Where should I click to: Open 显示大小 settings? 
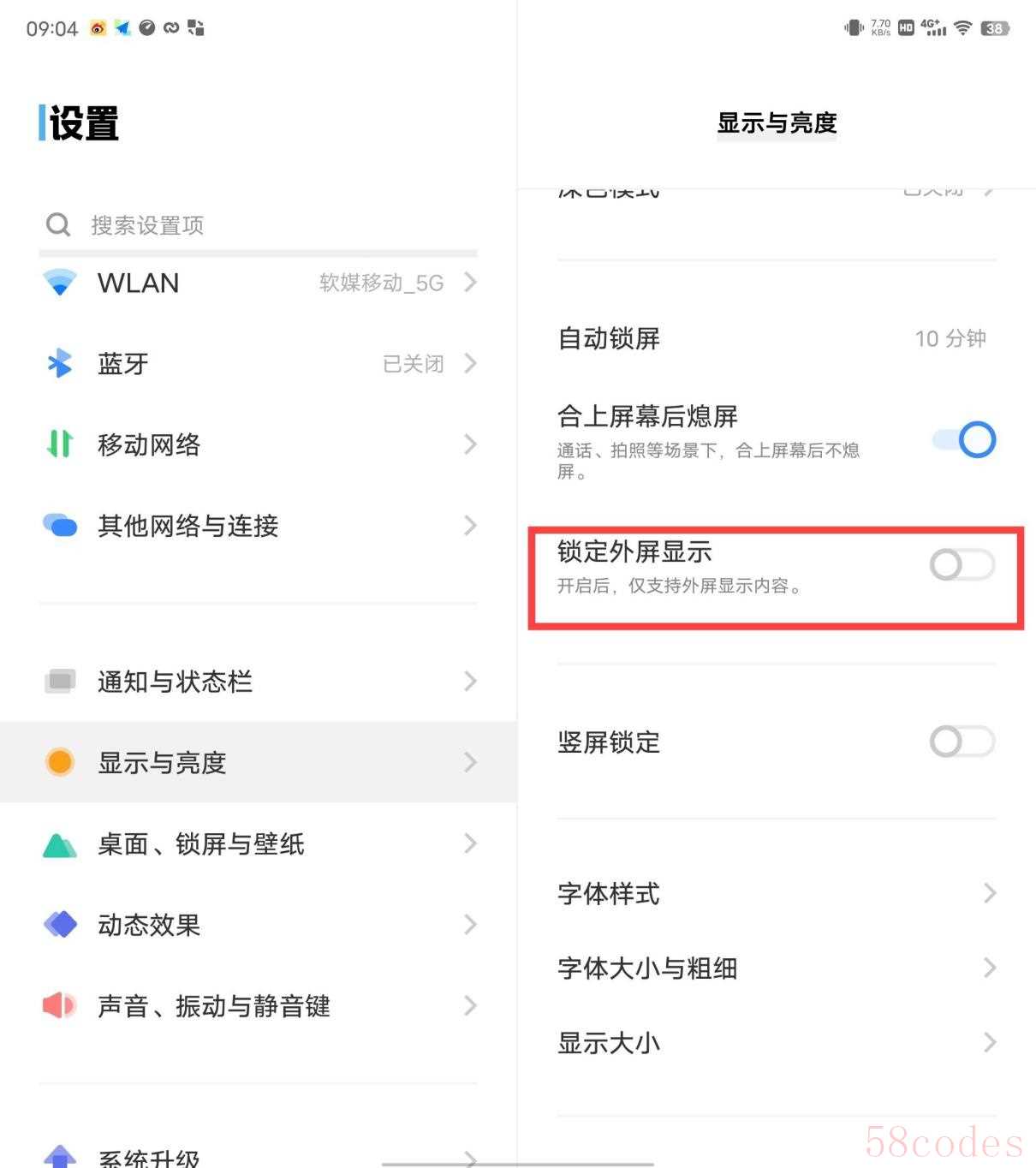click(x=775, y=1043)
